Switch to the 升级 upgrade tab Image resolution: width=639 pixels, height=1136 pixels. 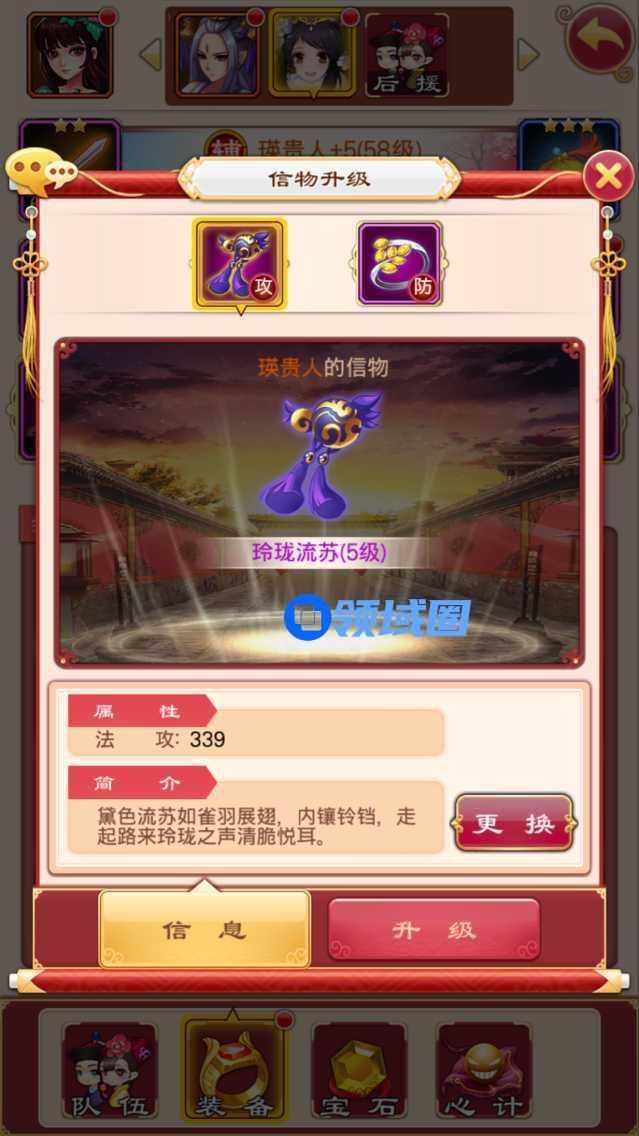click(434, 930)
